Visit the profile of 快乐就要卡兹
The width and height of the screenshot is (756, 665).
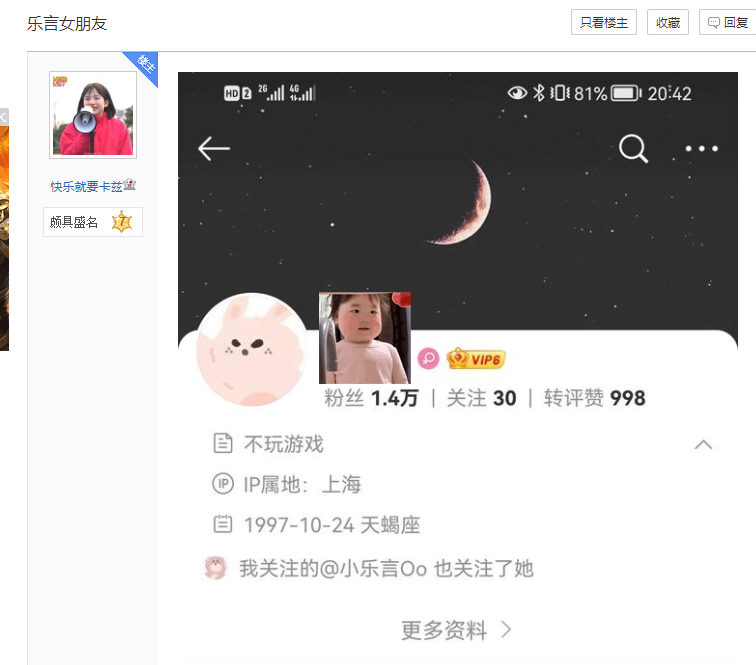pos(92,186)
